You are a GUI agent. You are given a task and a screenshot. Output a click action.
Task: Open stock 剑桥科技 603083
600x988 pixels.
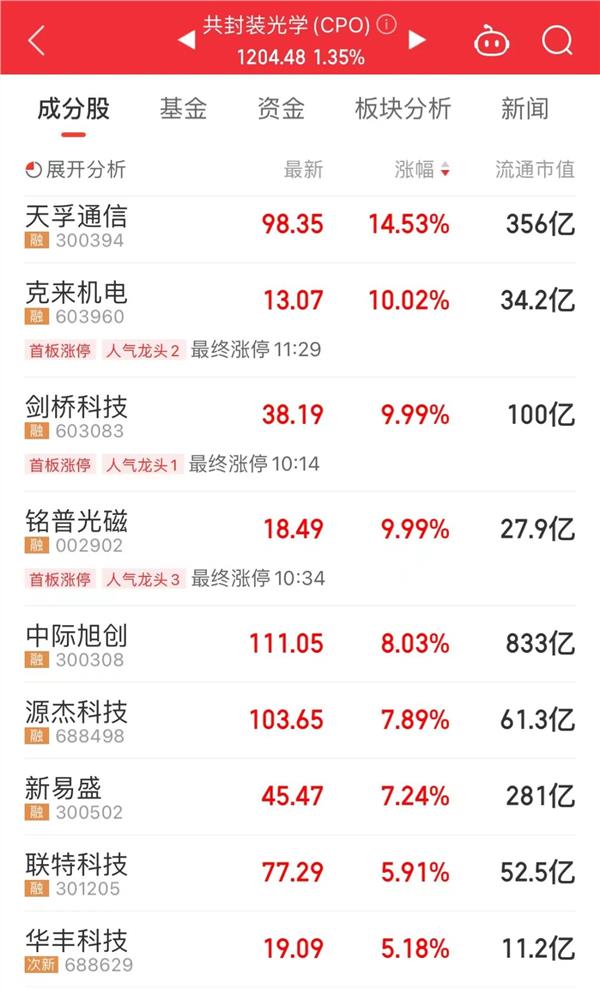(x=300, y=435)
